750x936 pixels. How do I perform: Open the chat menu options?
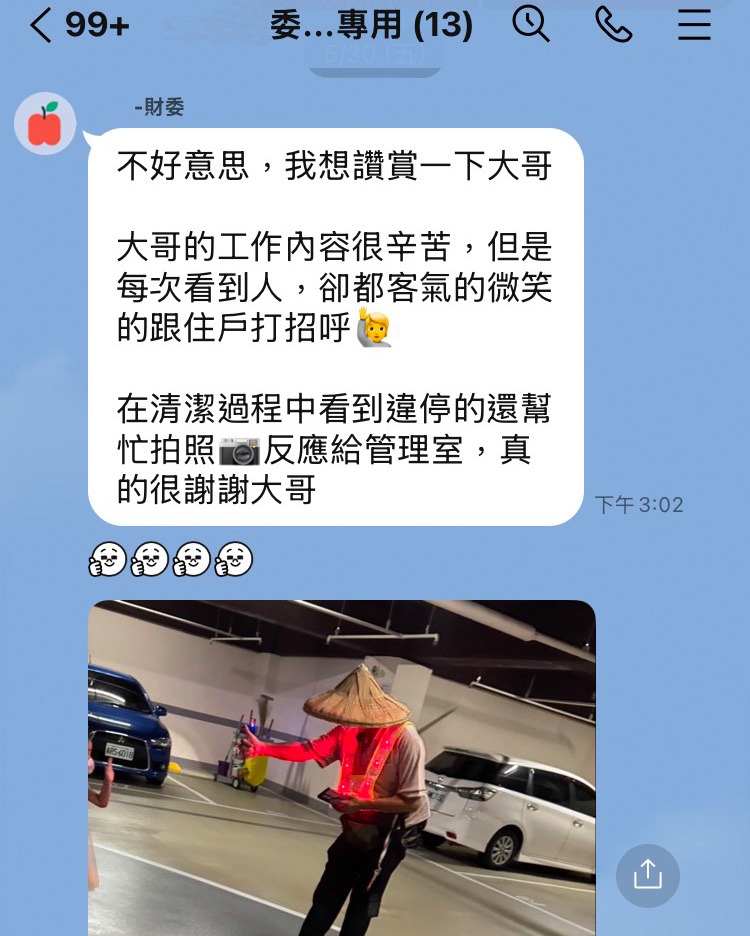coord(694,25)
